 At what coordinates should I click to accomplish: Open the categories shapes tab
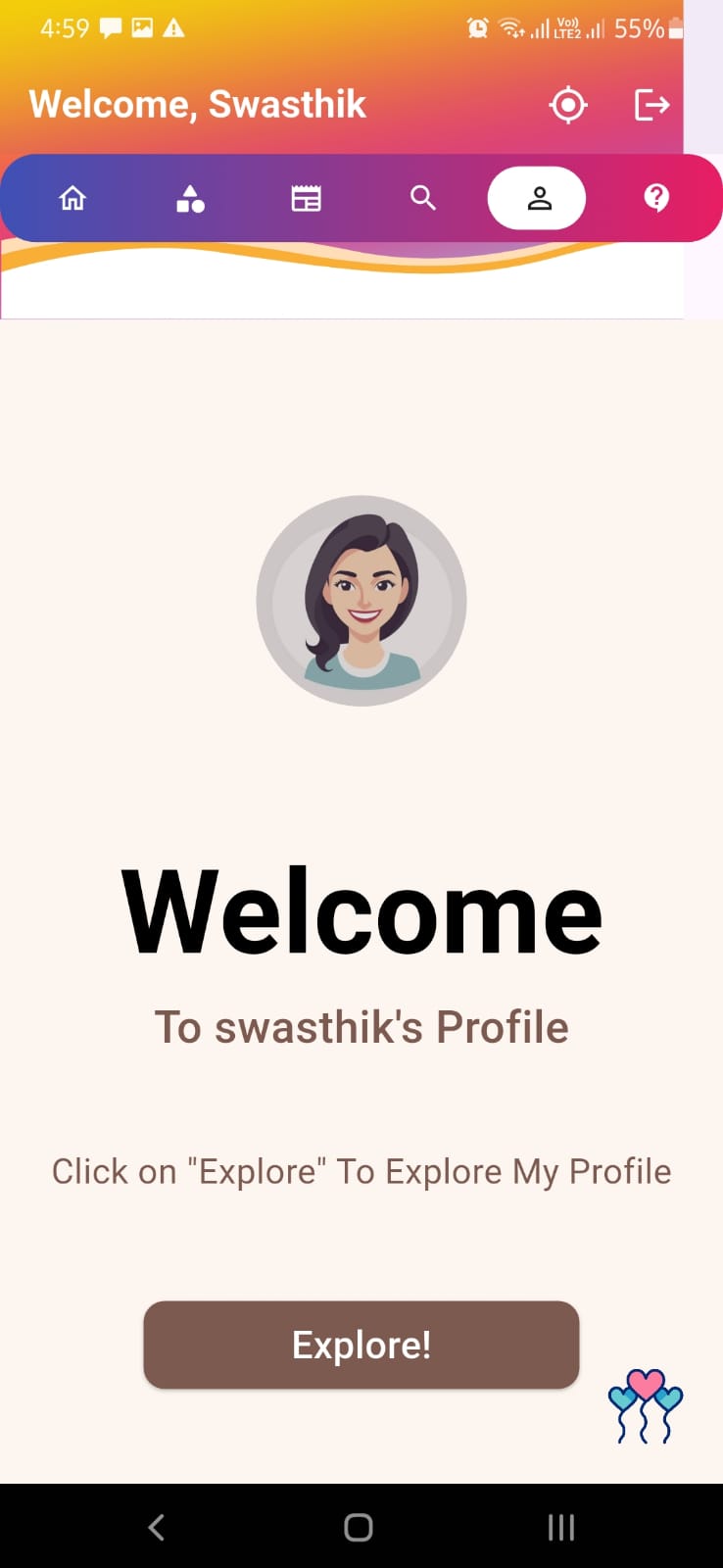tap(190, 199)
